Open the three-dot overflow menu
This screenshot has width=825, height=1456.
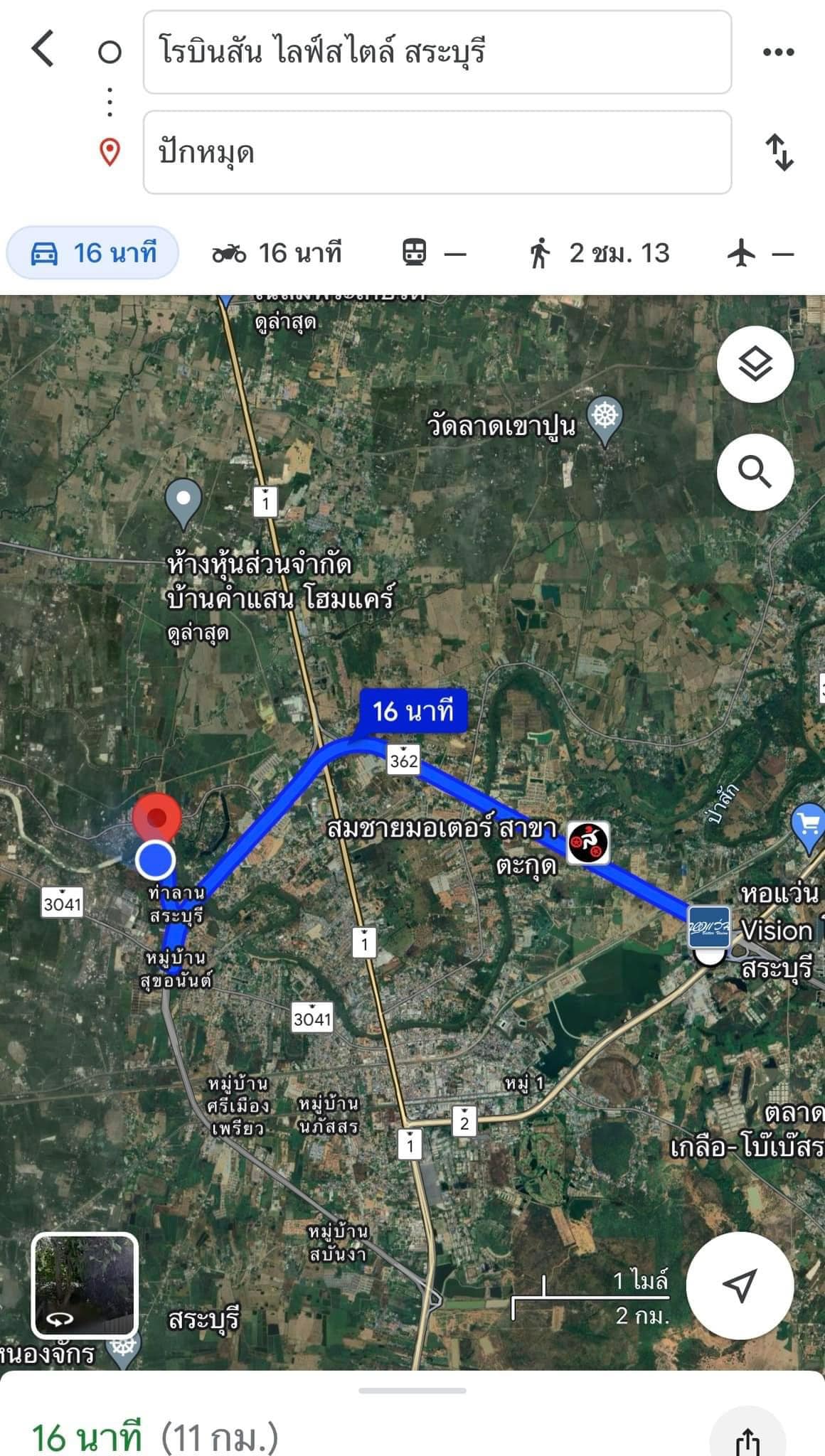(x=778, y=52)
